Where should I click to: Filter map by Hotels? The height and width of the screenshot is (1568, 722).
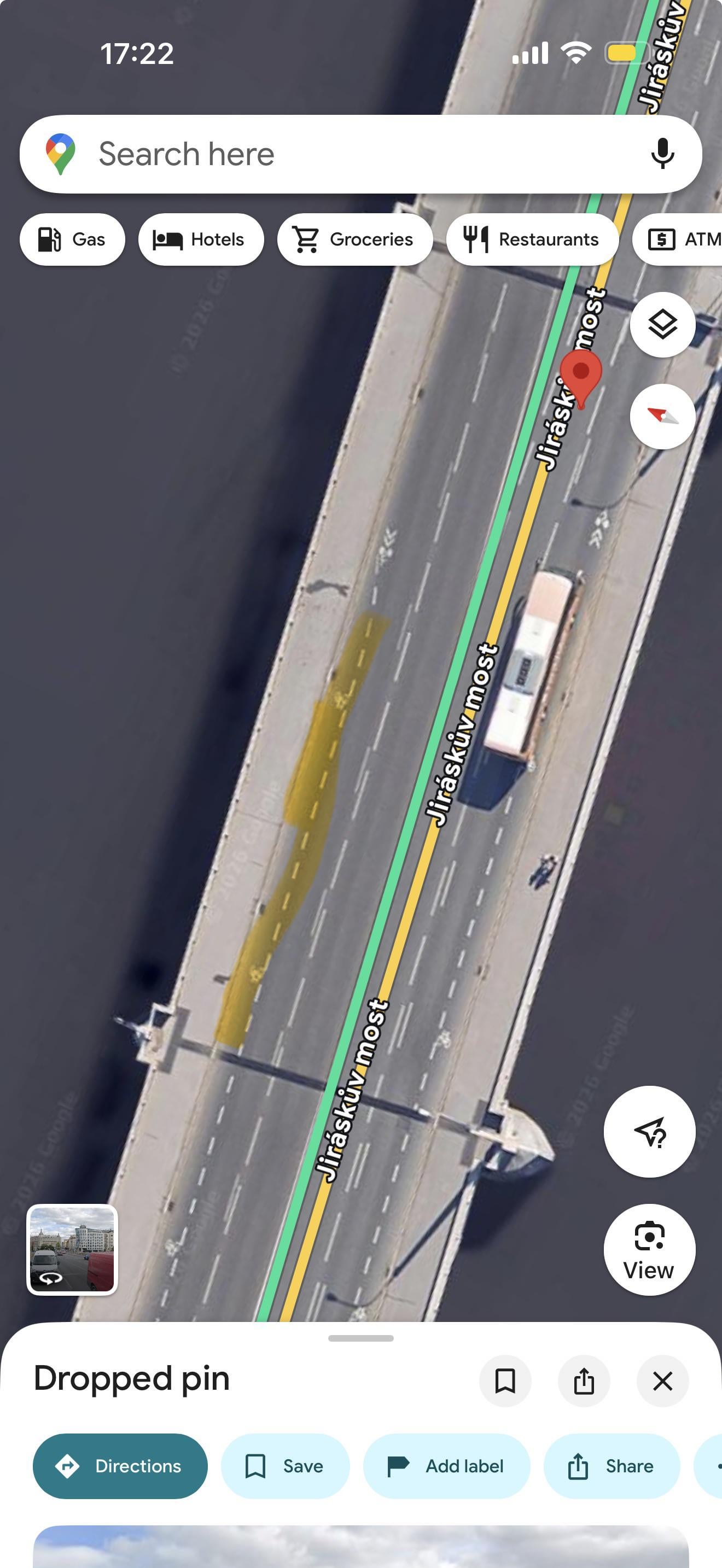point(201,239)
